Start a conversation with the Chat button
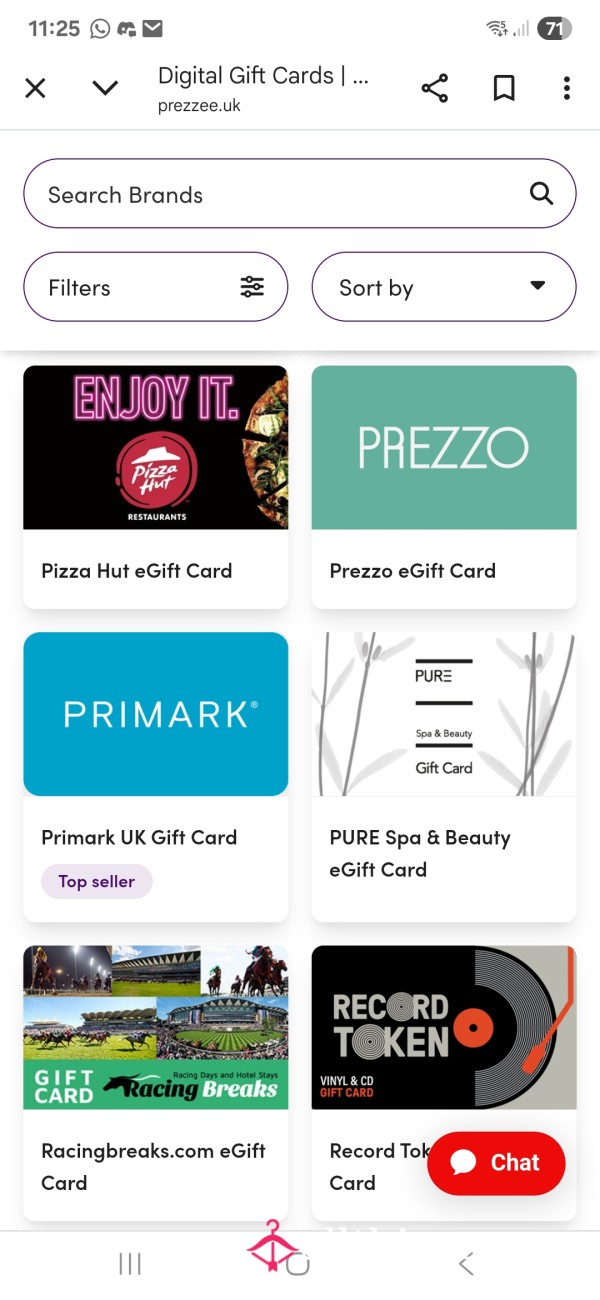This screenshot has height=1300, width=600. (x=496, y=1162)
